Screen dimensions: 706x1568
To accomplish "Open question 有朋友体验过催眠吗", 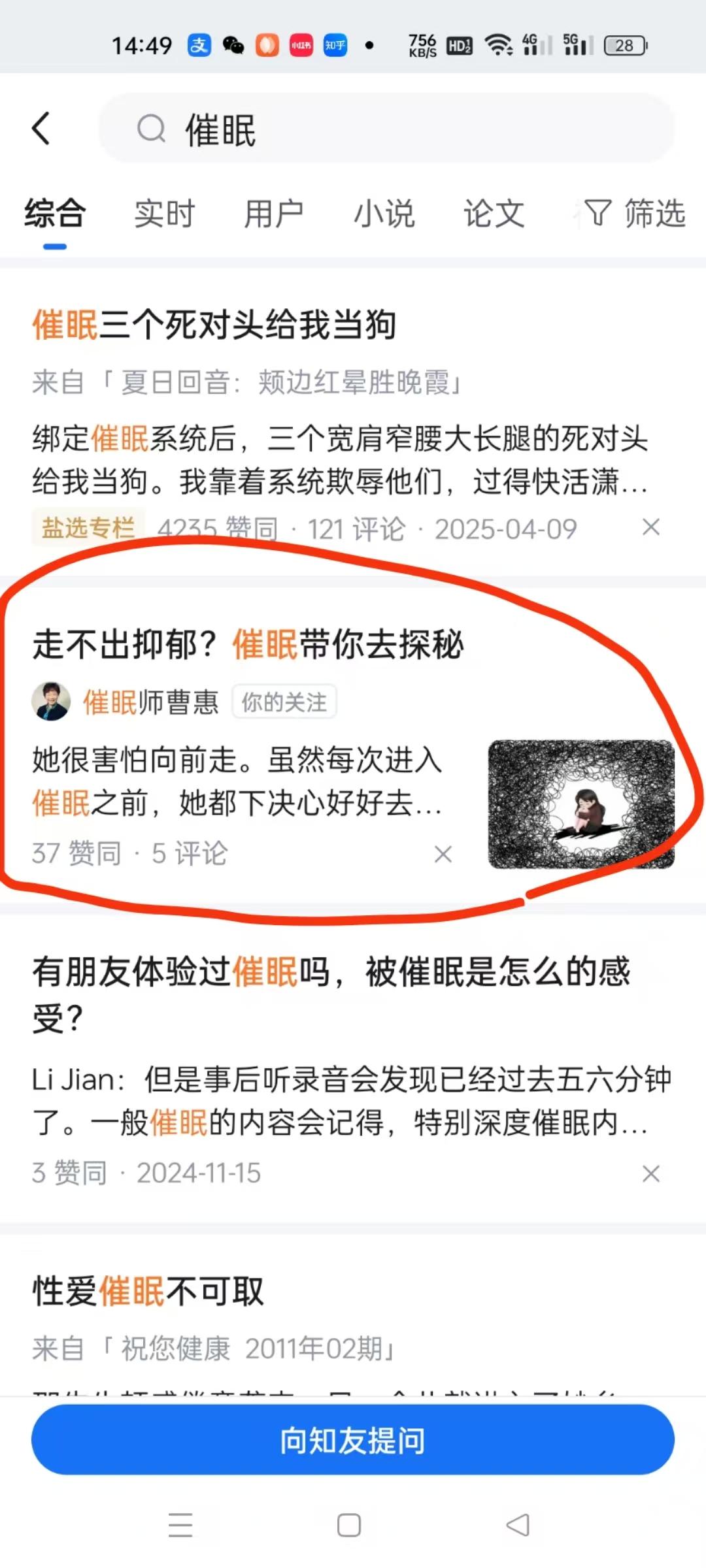I will click(x=331, y=994).
